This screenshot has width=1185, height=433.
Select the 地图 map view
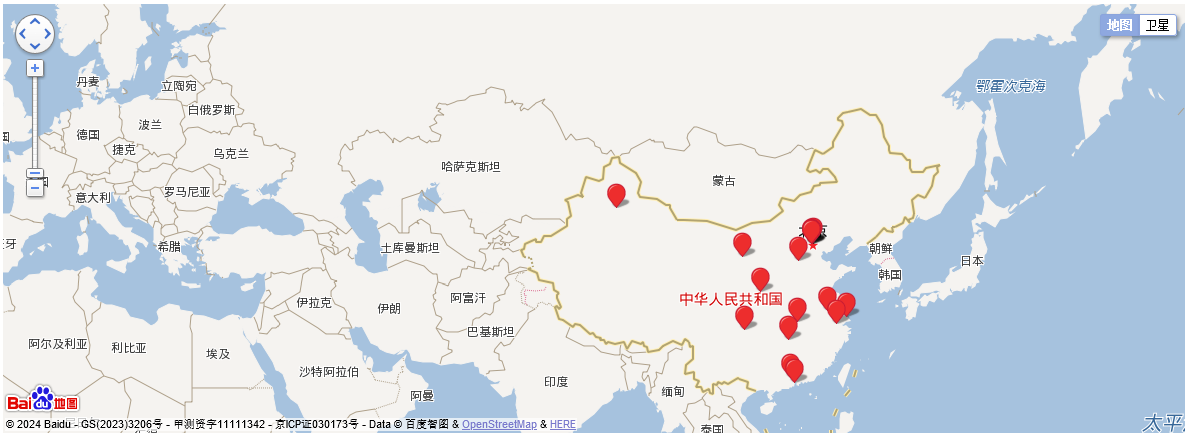[x=1119, y=25]
